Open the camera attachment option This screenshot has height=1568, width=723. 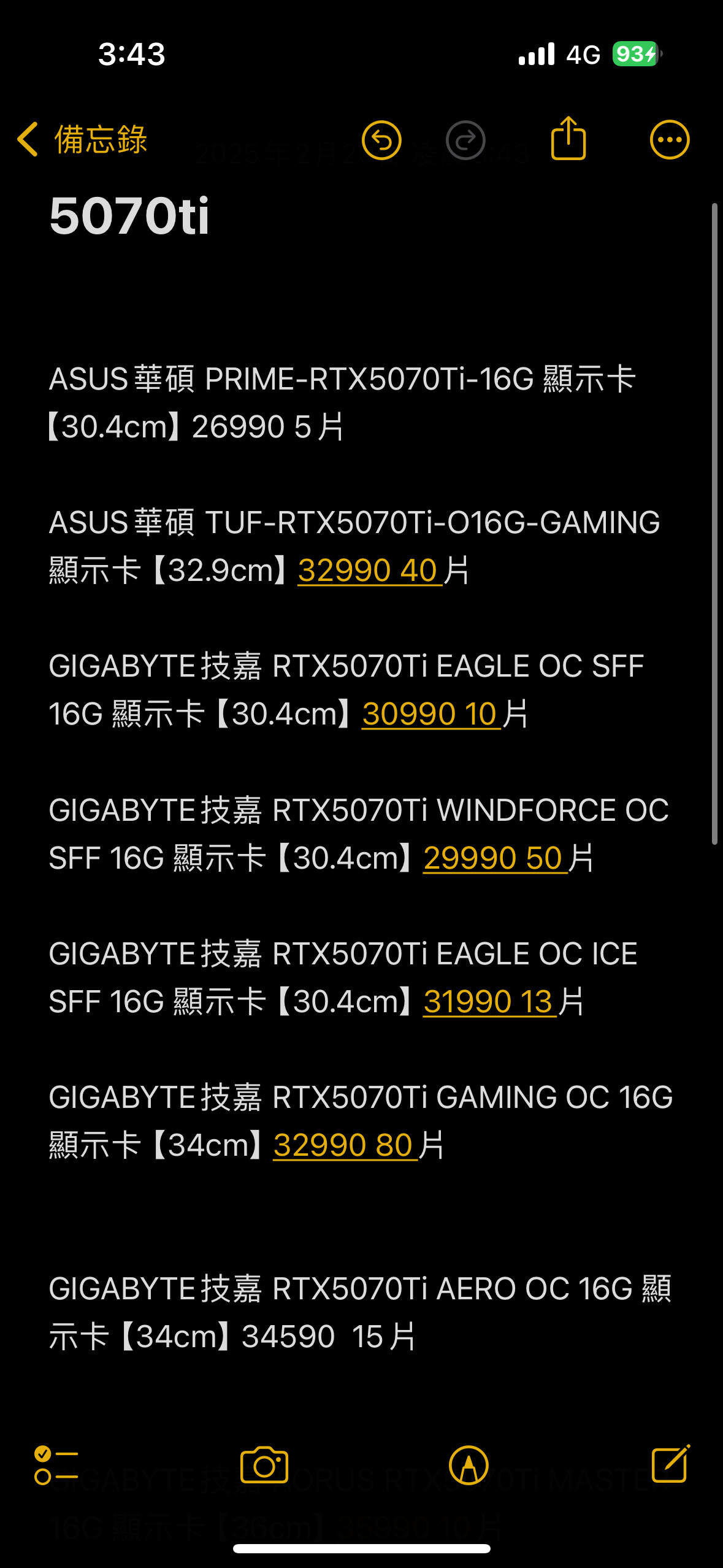pos(264,1465)
